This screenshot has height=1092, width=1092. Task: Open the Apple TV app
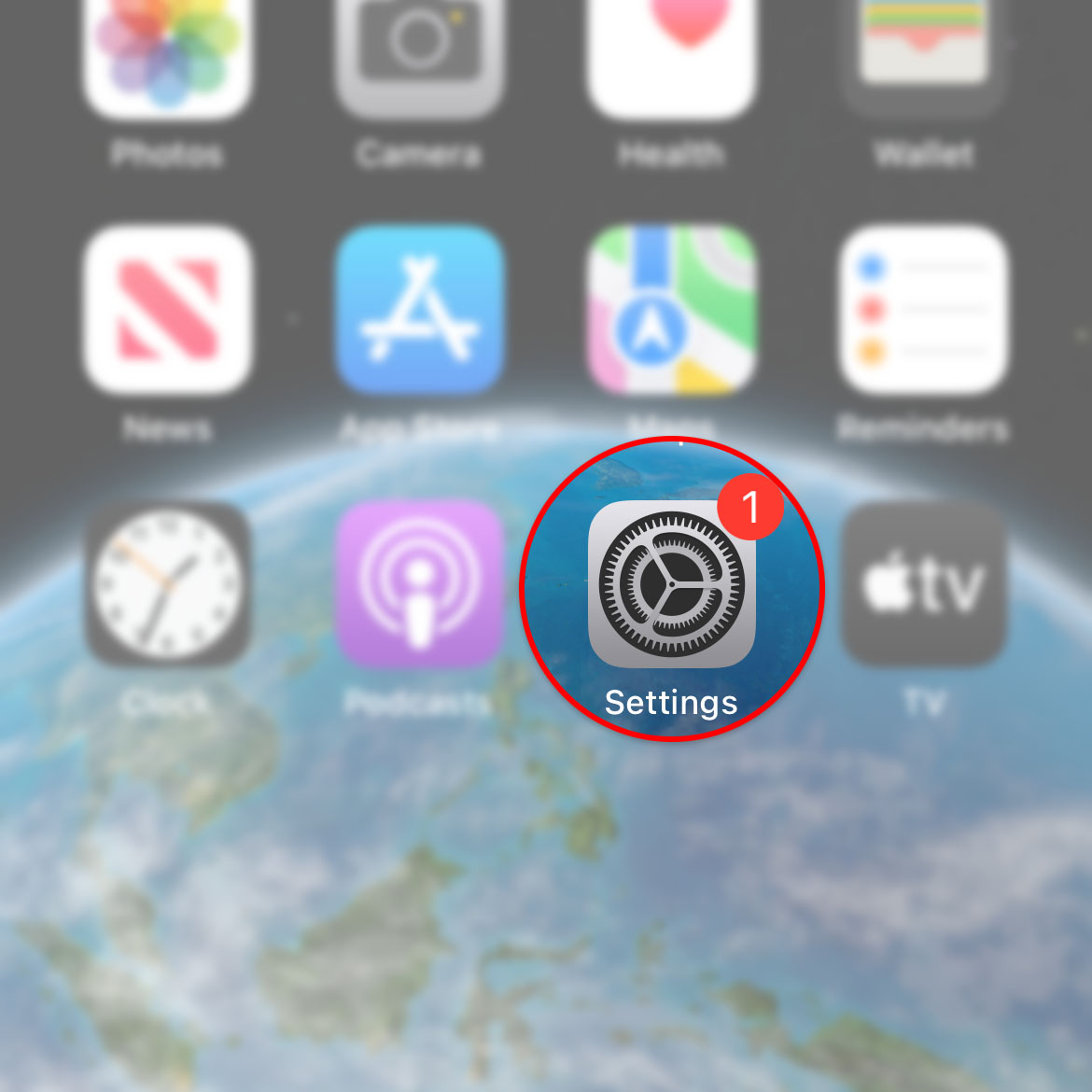click(x=924, y=583)
